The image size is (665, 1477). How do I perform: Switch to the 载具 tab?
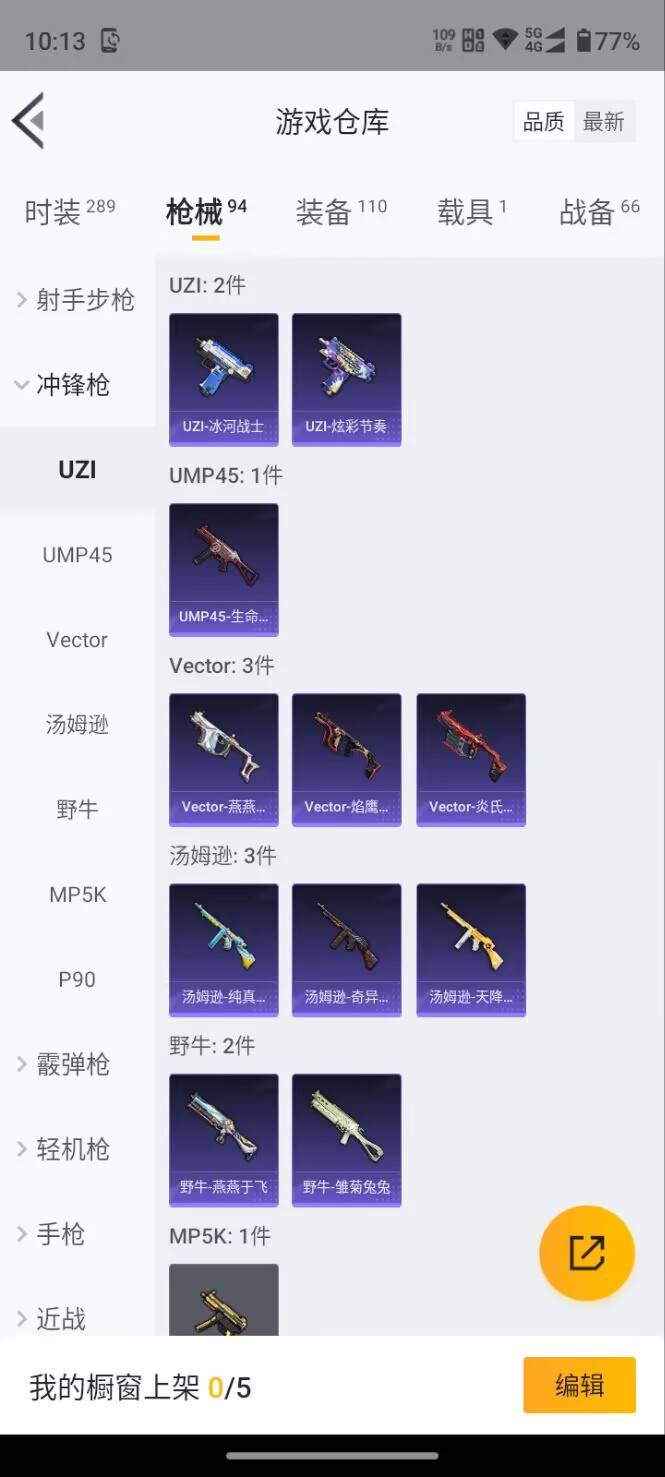click(x=471, y=211)
